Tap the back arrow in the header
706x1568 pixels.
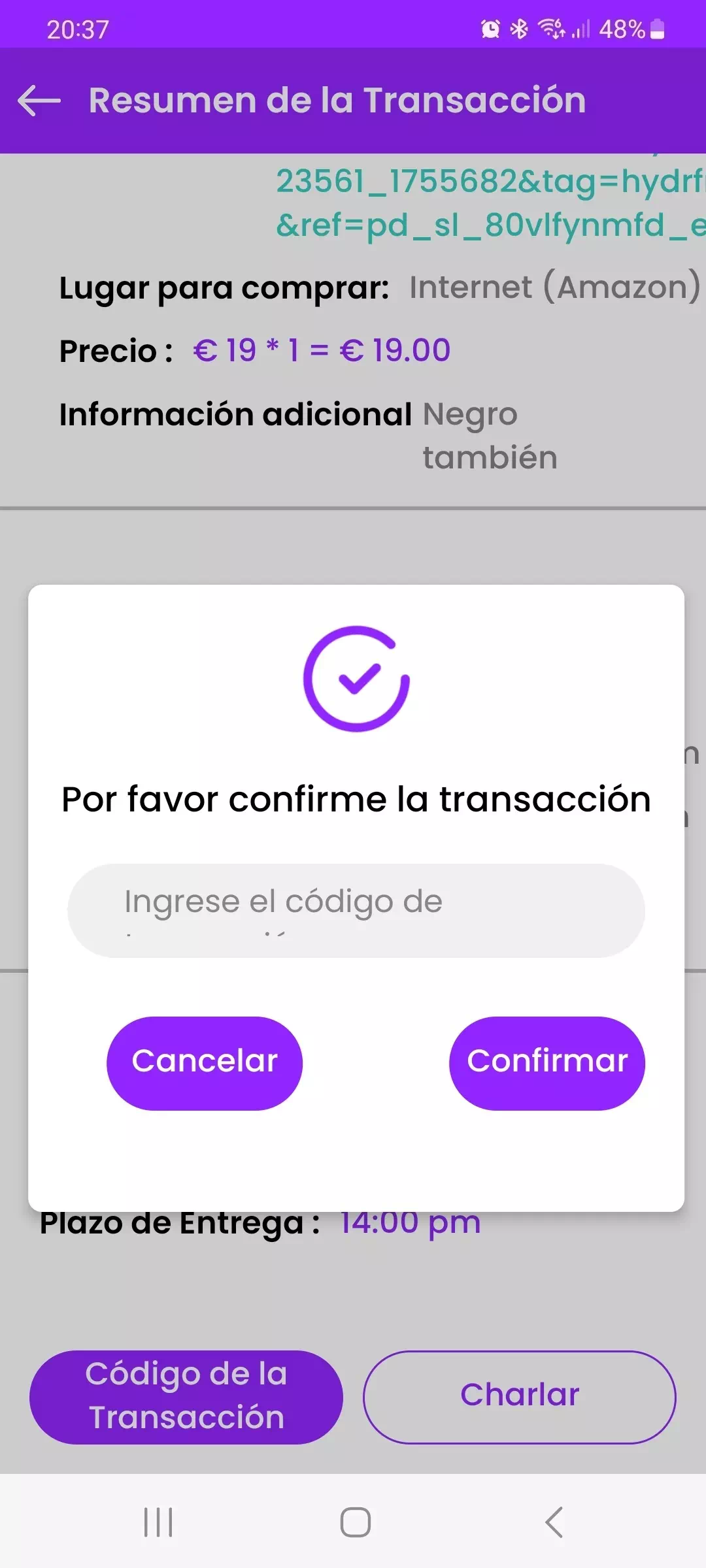click(39, 101)
